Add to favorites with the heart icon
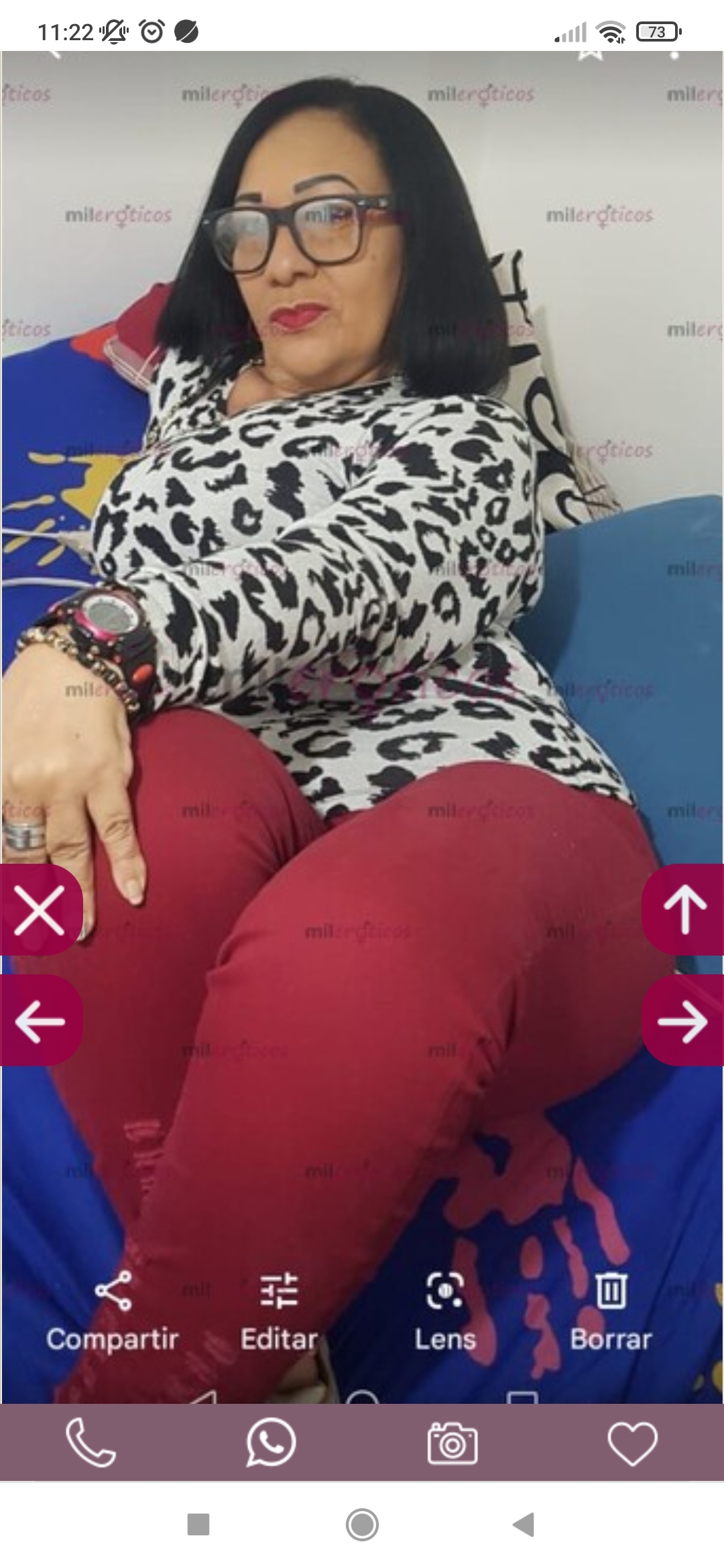724x1568 pixels. [x=632, y=1443]
